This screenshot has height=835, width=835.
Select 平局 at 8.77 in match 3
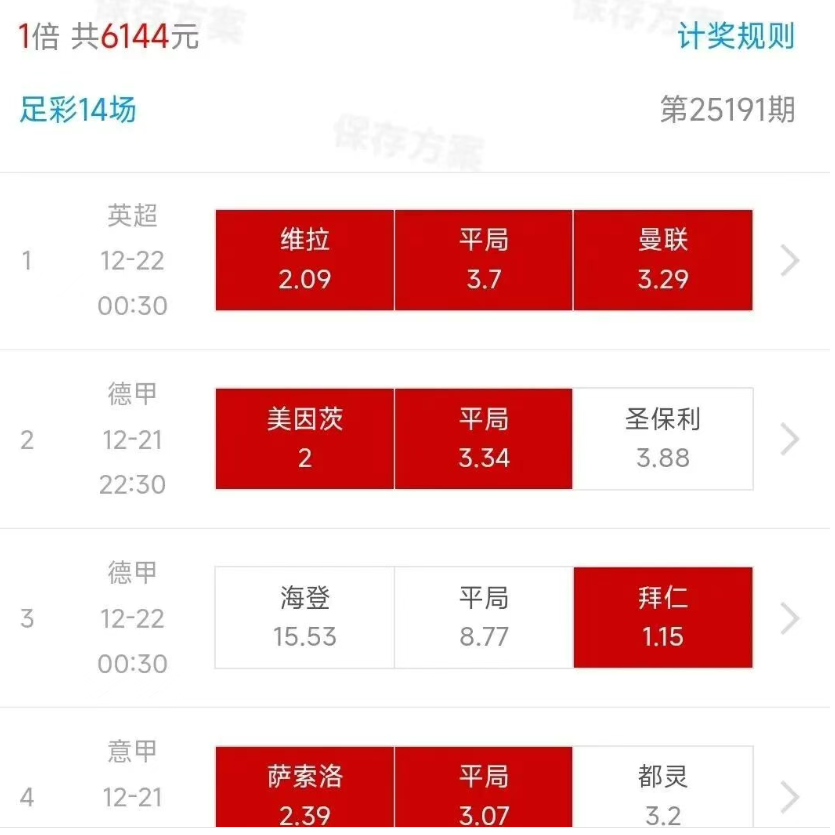[x=484, y=618]
